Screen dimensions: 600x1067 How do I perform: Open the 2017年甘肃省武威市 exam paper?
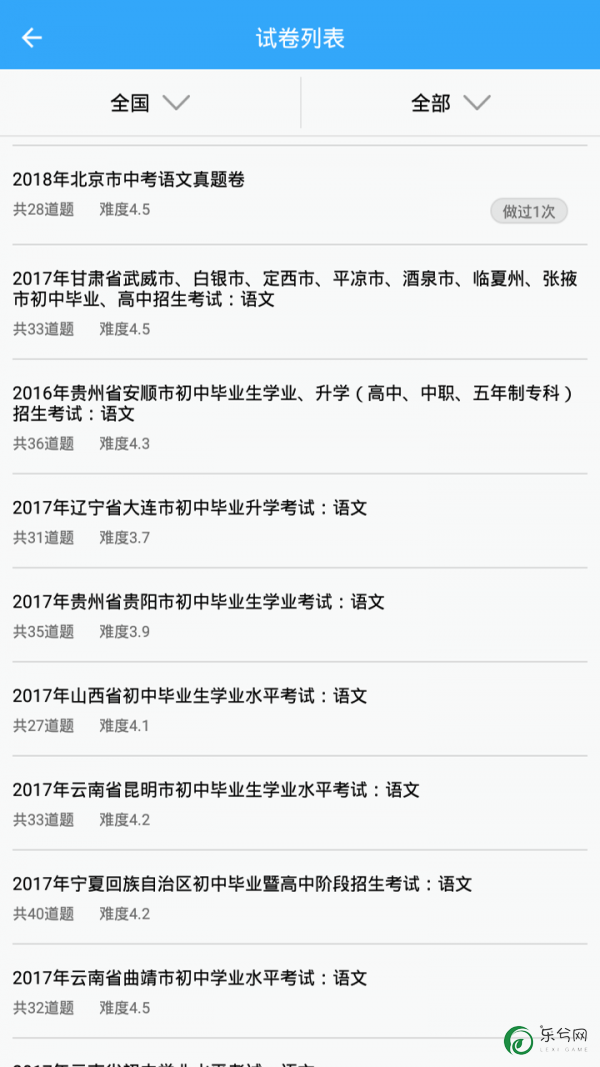(x=300, y=302)
